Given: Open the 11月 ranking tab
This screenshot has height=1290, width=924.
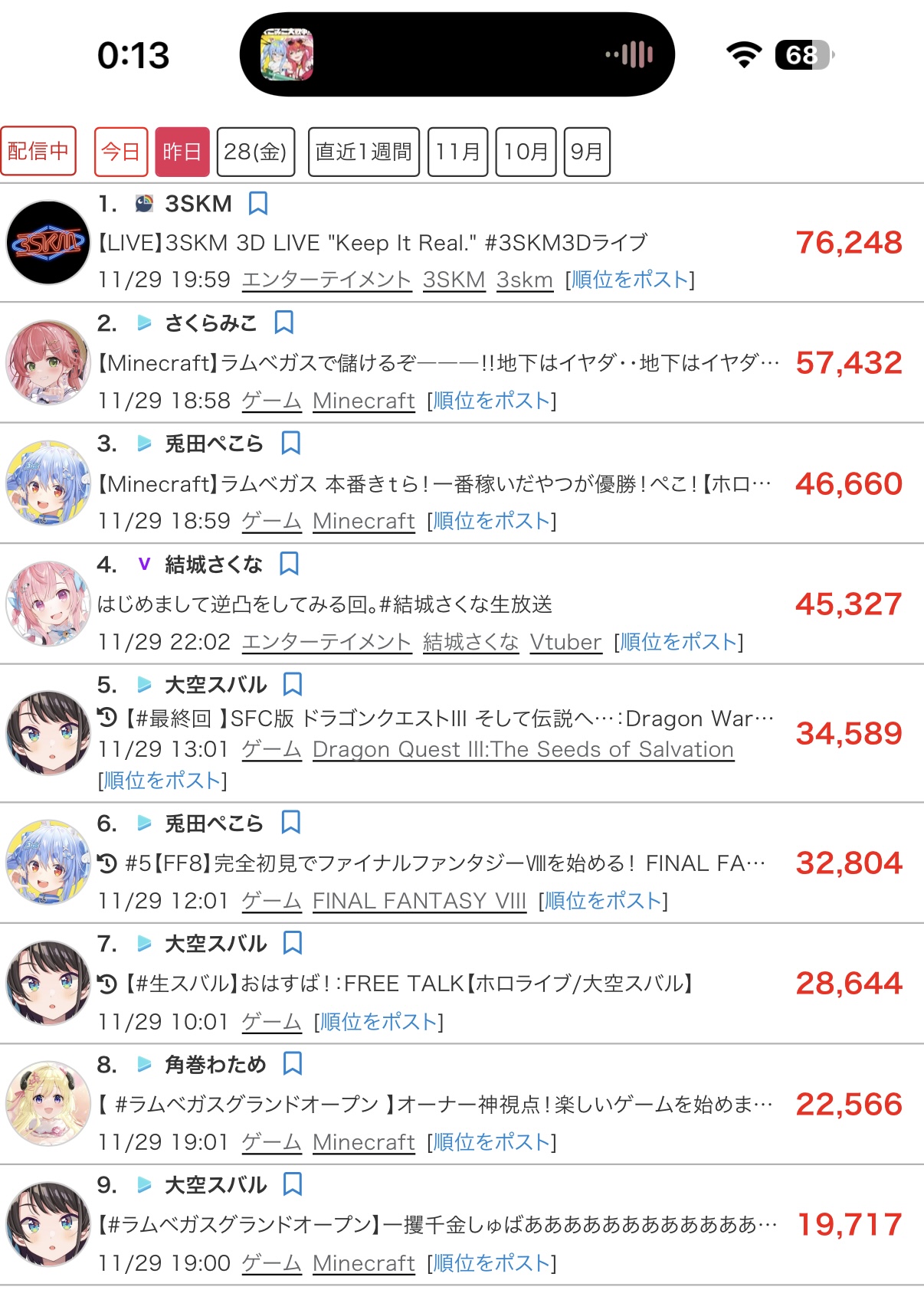Looking at the screenshot, I should coord(457,152).
